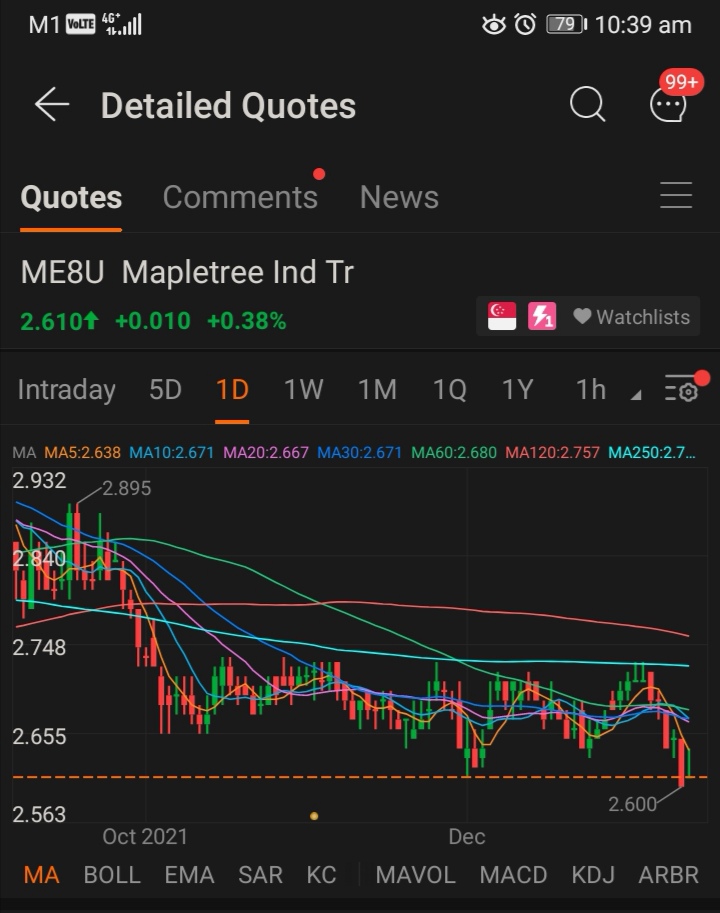Viewport: 720px width, 913px height.
Task: Choose the MACD indicator
Action: [x=513, y=875]
